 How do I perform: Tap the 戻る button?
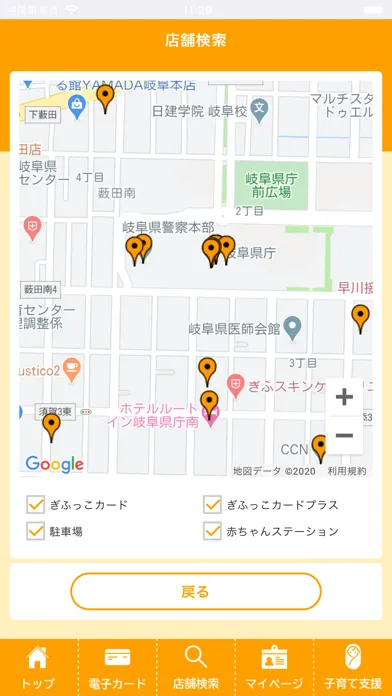[x=196, y=591]
